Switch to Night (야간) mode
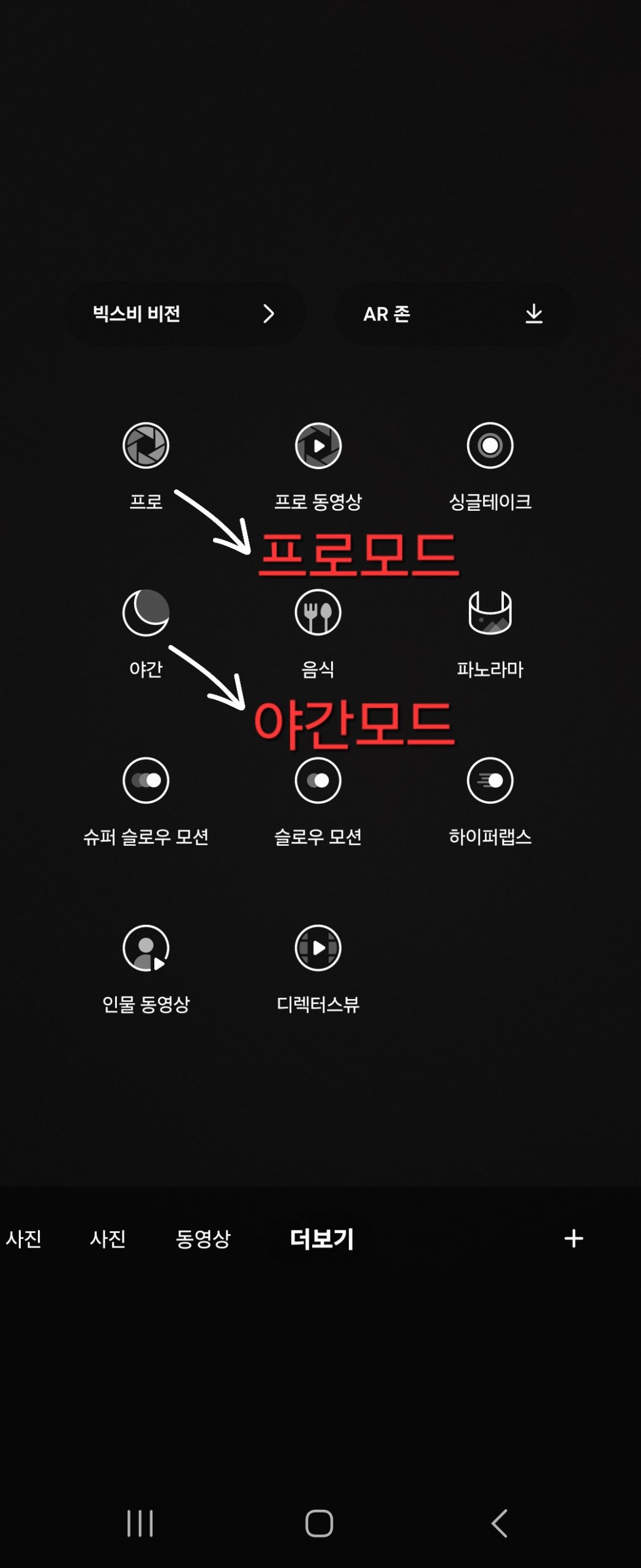 (x=146, y=612)
